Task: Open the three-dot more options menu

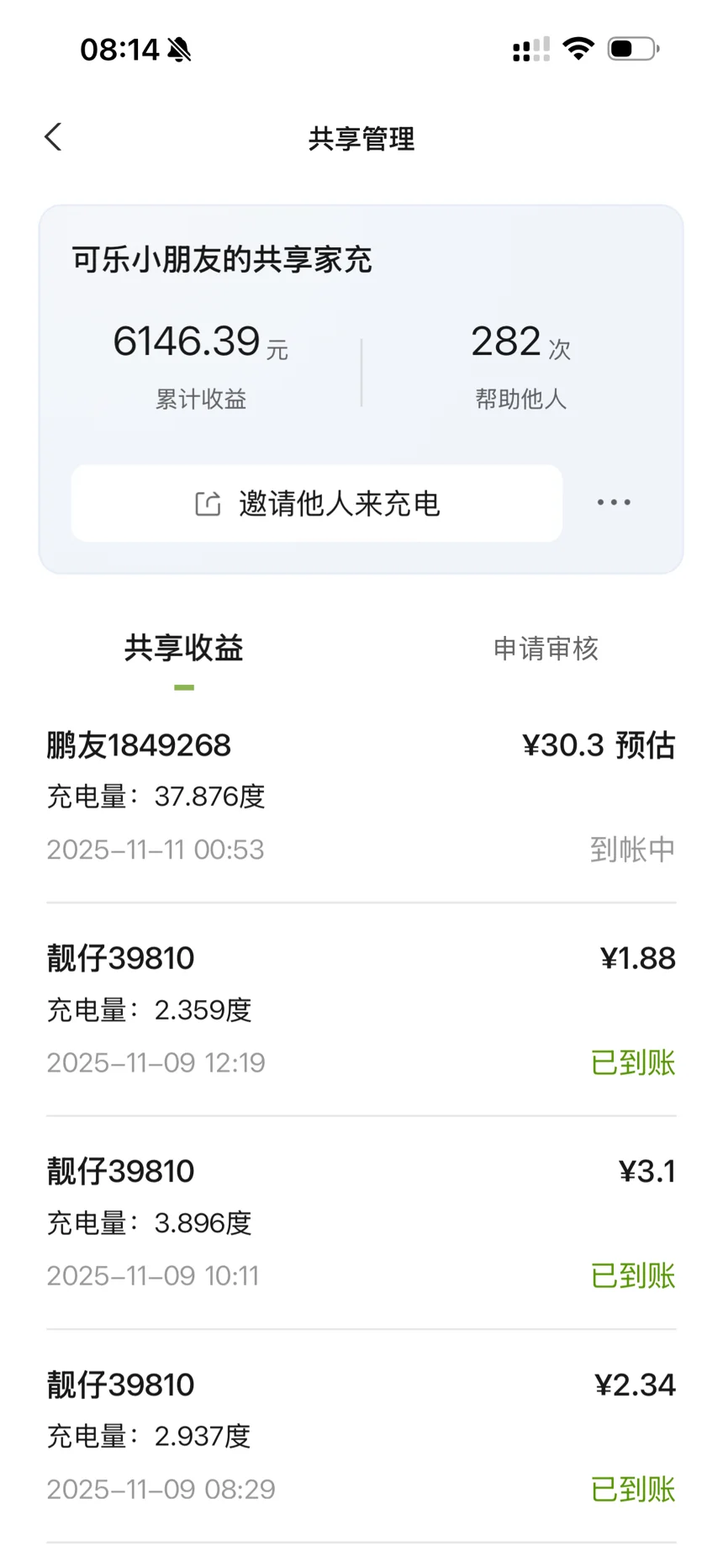Action: [614, 503]
